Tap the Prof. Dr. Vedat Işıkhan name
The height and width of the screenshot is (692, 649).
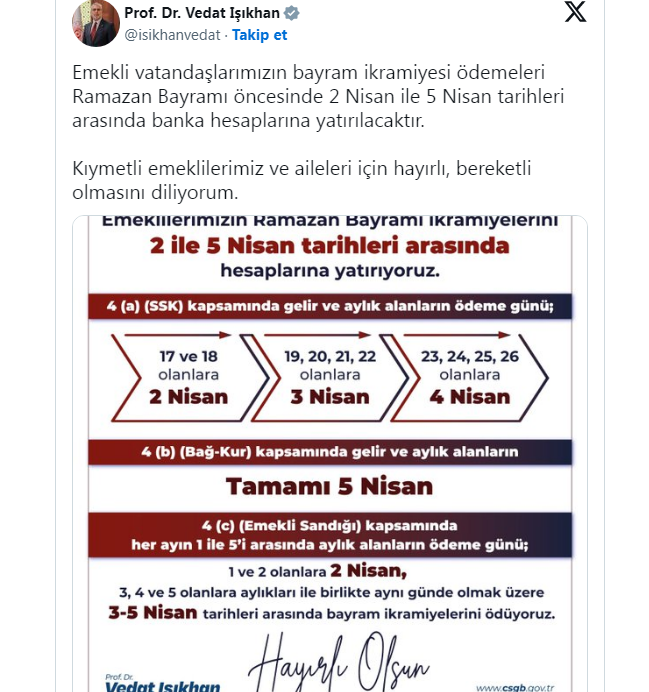(201, 13)
